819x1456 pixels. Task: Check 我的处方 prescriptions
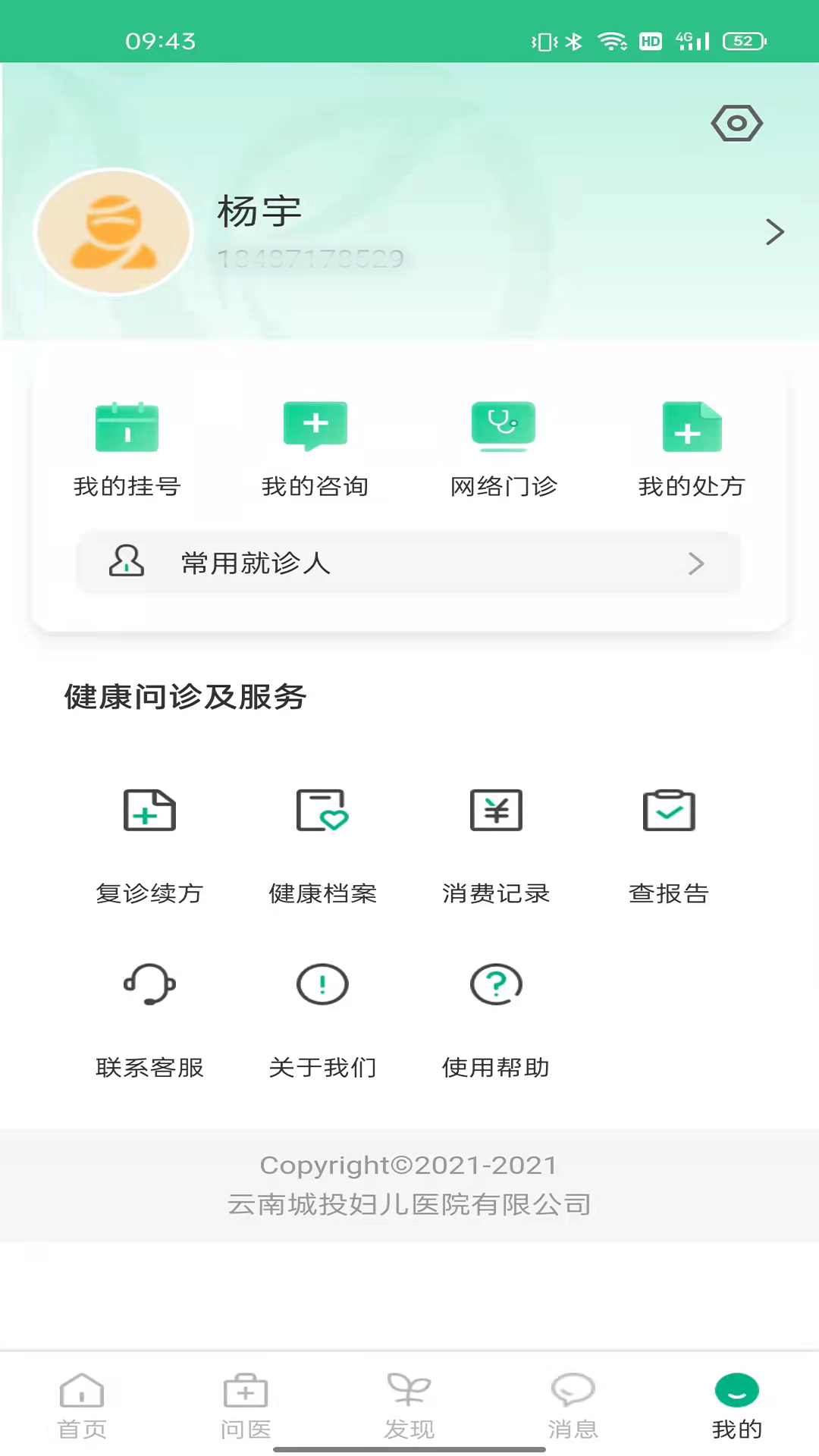point(692,449)
